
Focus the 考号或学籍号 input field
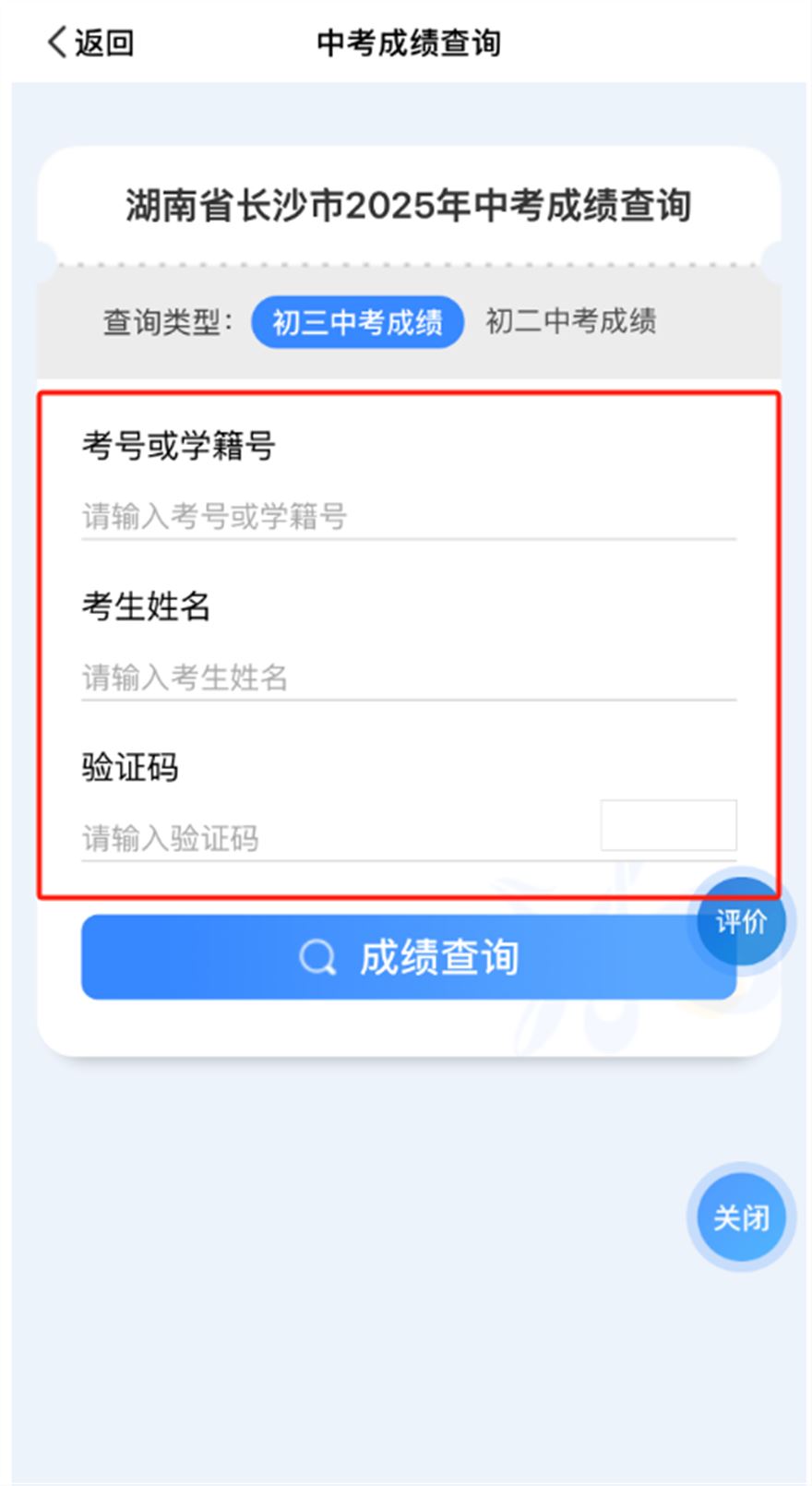[x=406, y=516]
